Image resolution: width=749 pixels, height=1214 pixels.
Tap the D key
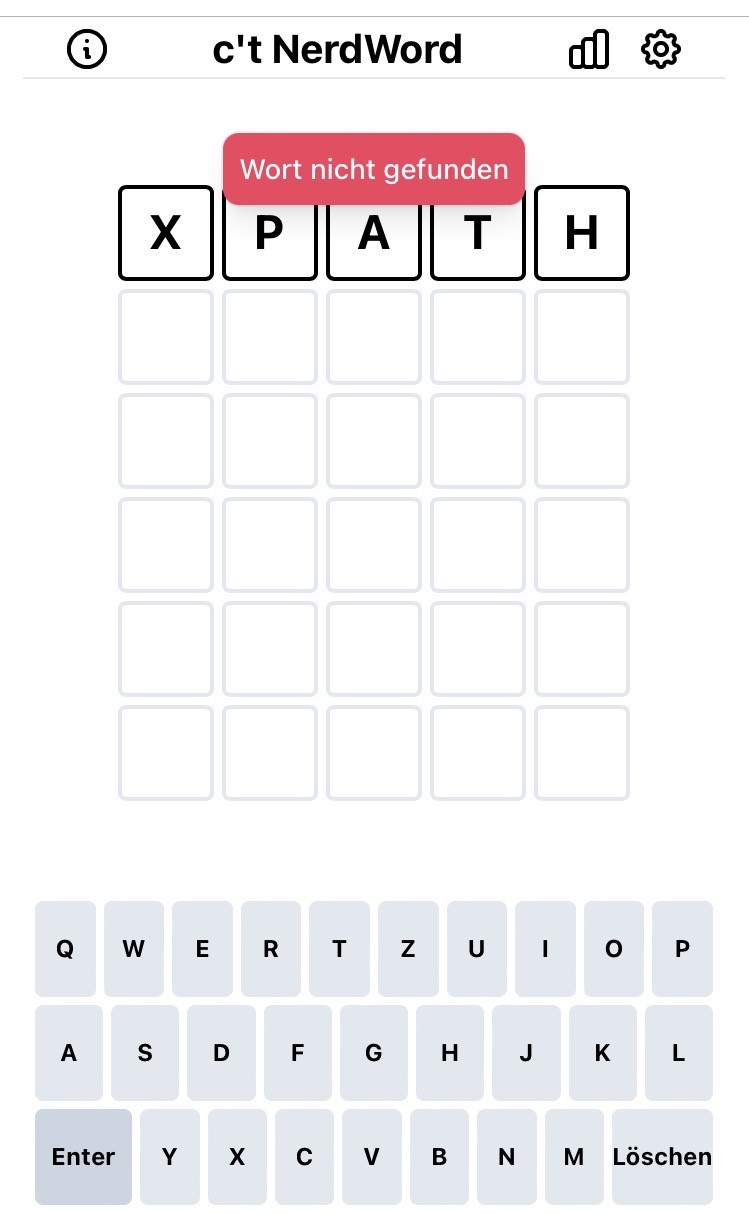221,1052
